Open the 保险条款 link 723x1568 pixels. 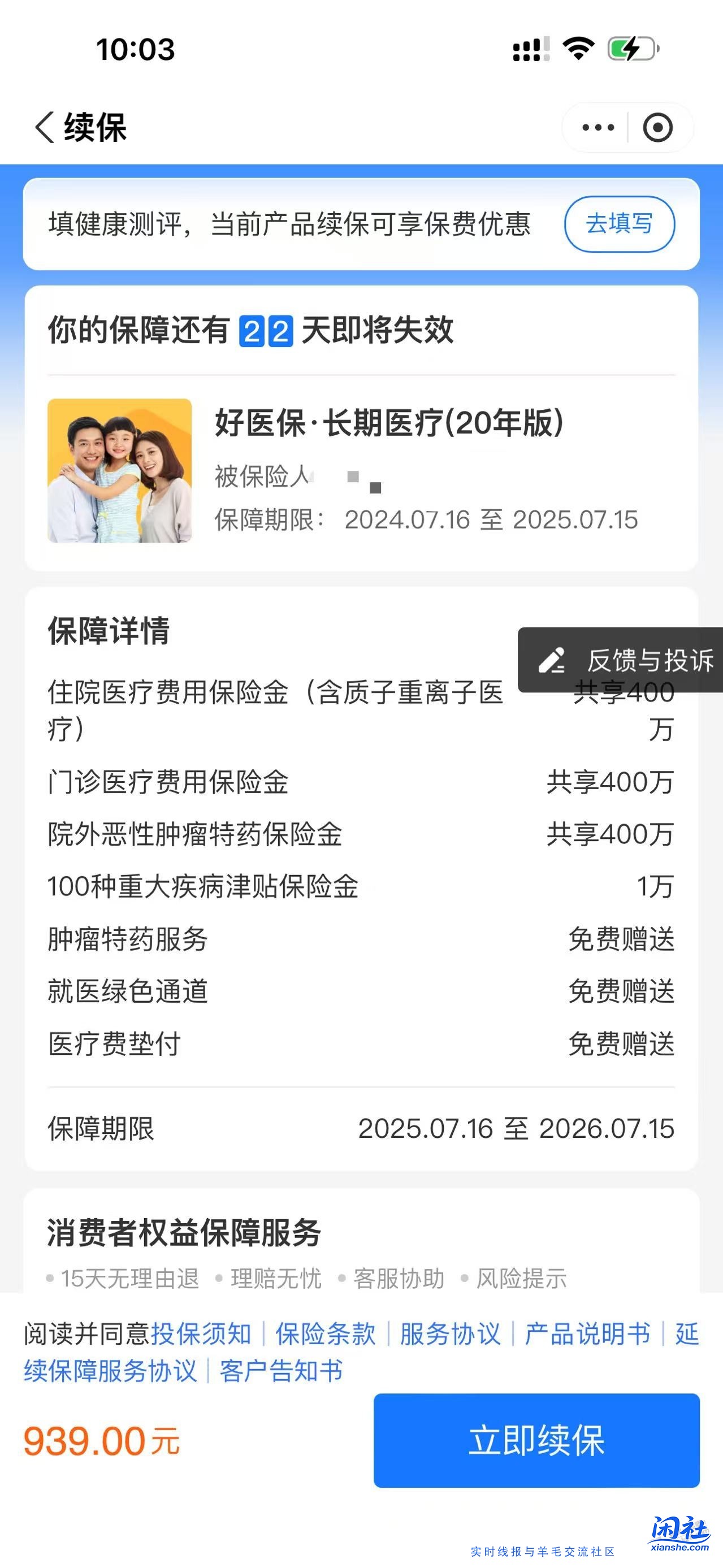point(326,1334)
